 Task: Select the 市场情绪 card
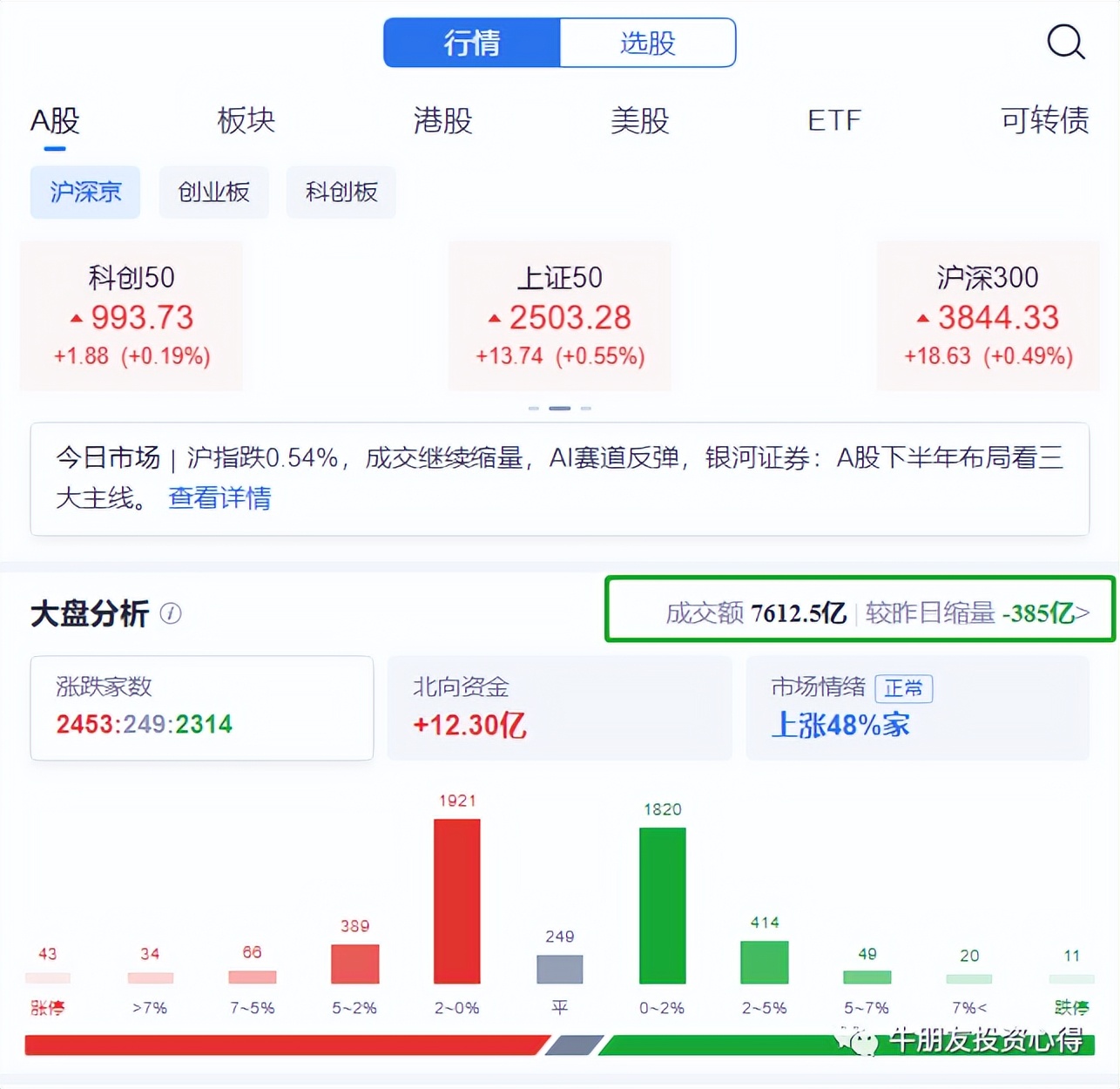(917, 707)
